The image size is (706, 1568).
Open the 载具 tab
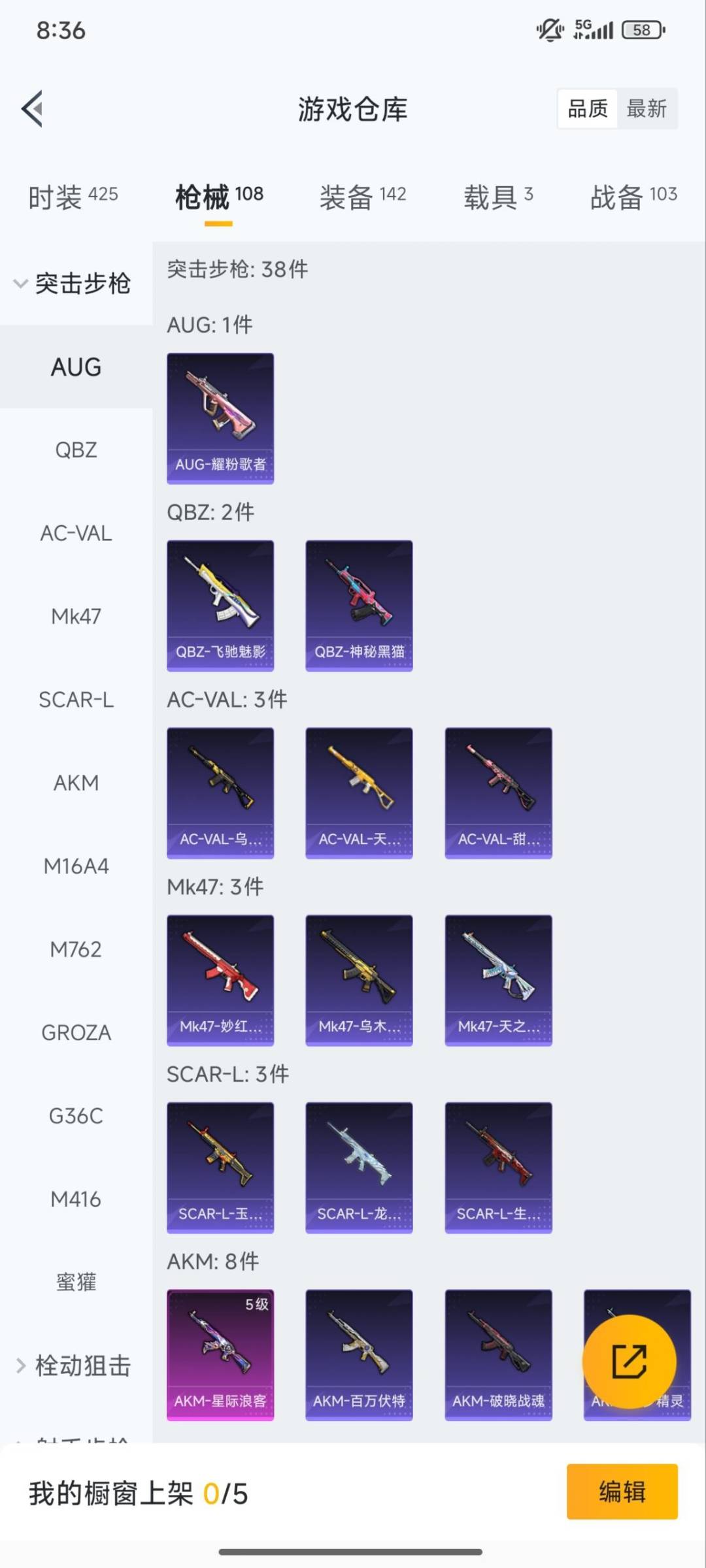tap(498, 197)
